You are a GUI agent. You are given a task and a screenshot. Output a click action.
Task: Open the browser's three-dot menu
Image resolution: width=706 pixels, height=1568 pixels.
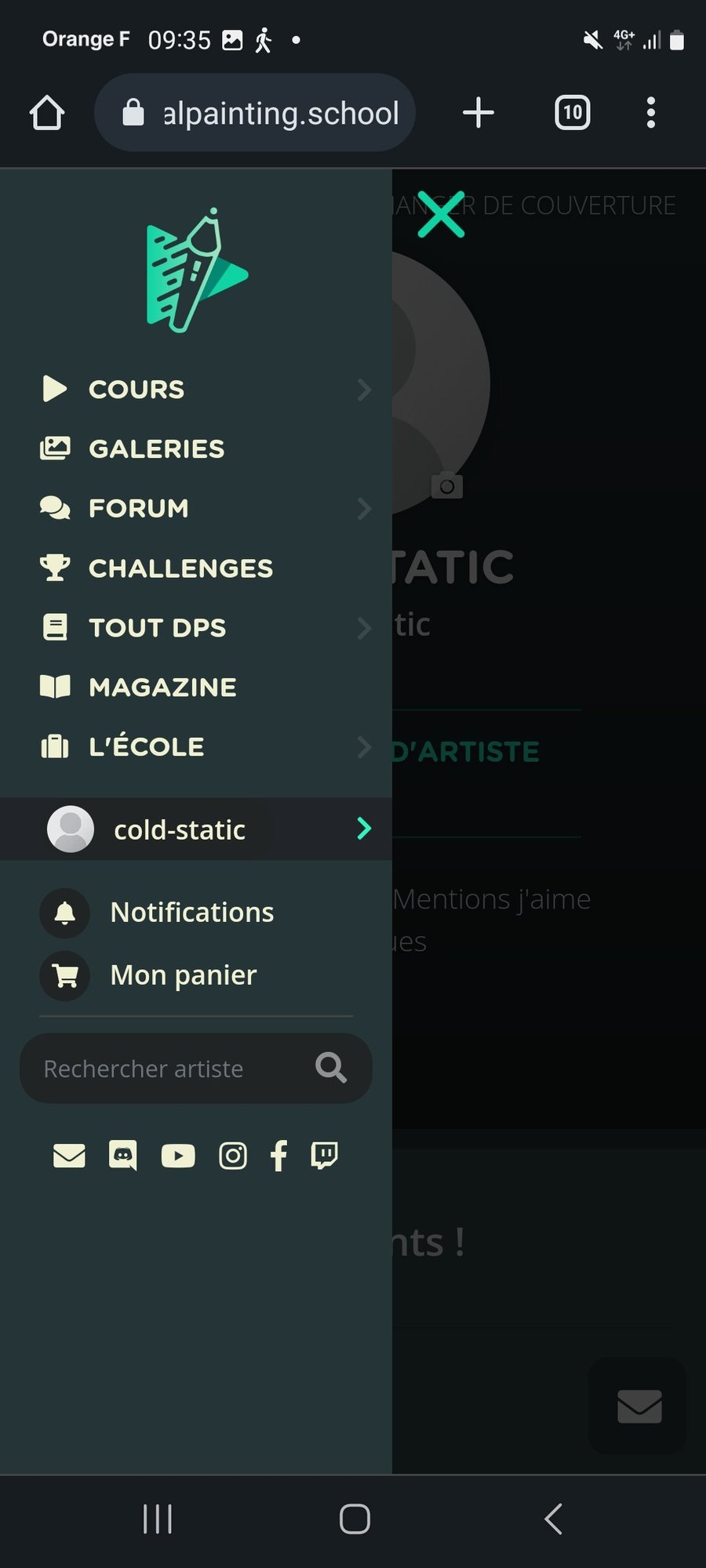click(x=650, y=113)
